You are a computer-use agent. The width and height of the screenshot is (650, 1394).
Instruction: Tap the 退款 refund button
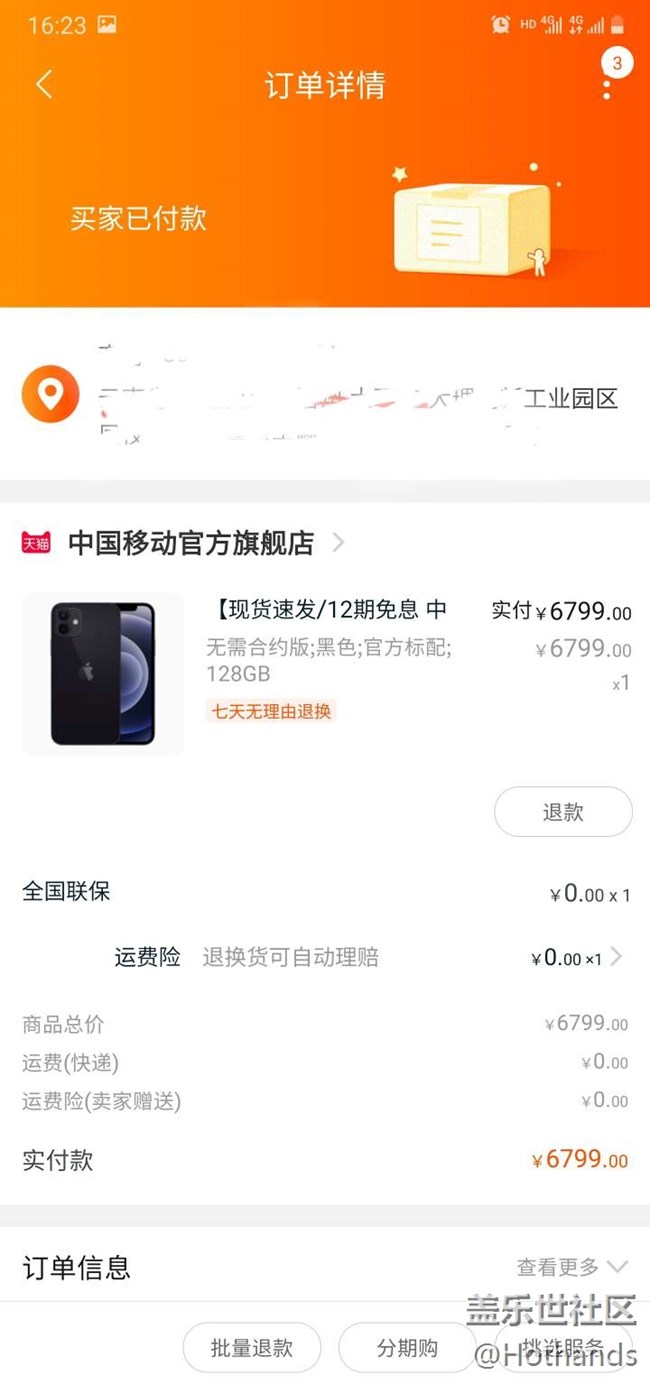pyautogui.click(x=563, y=812)
